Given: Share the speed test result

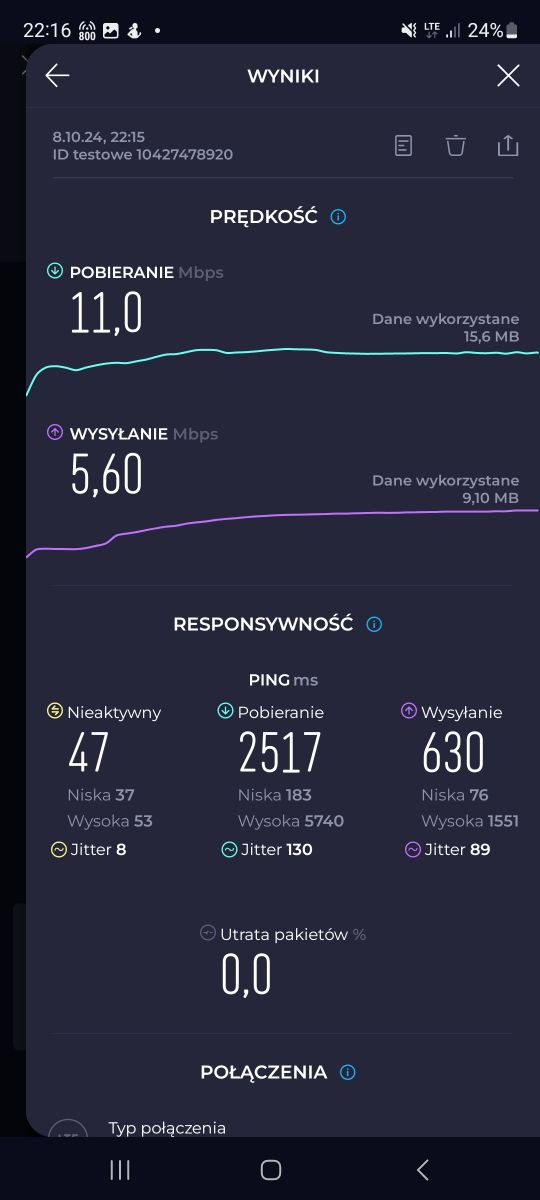Looking at the screenshot, I should 508,146.
